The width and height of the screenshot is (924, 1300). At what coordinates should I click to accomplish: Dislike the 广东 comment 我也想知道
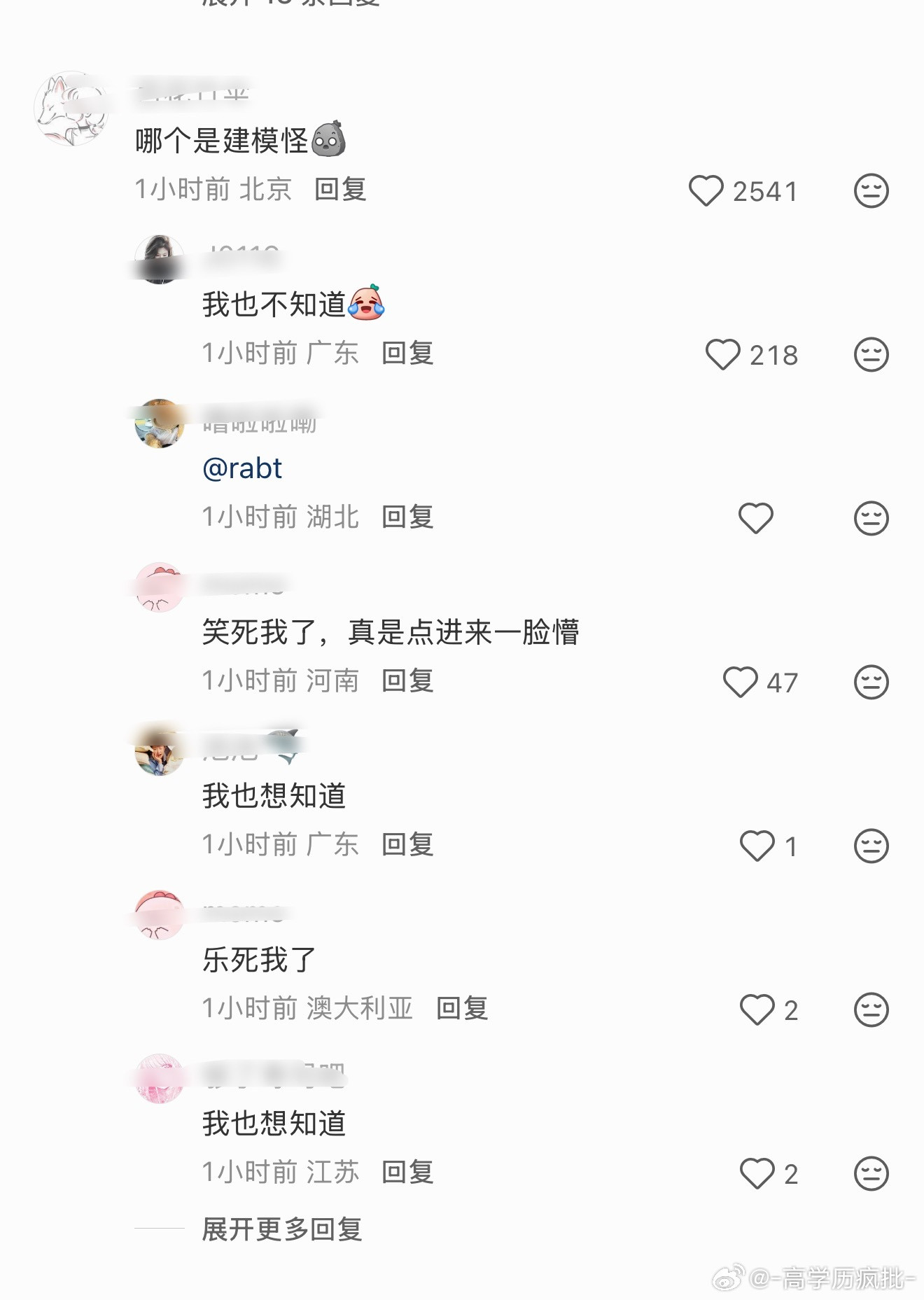pos(871,846)
